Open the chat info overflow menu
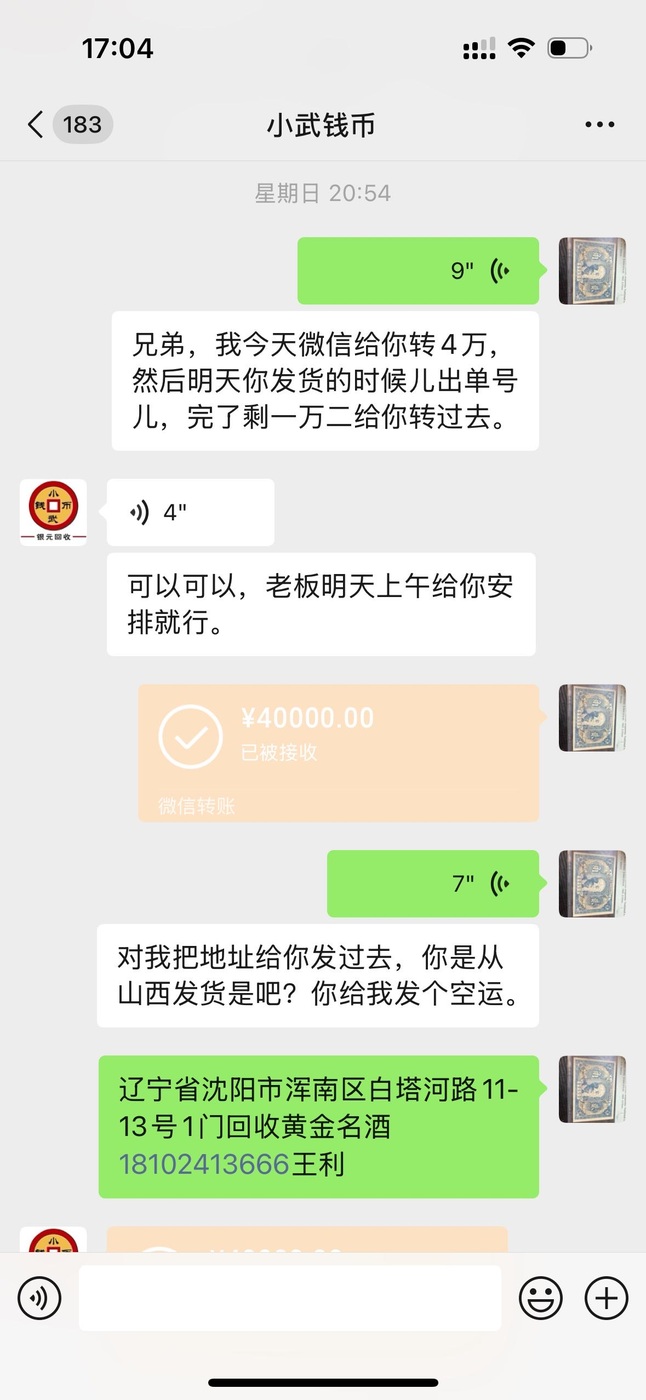The image size is (646, 1400). [x=599, y=125]
